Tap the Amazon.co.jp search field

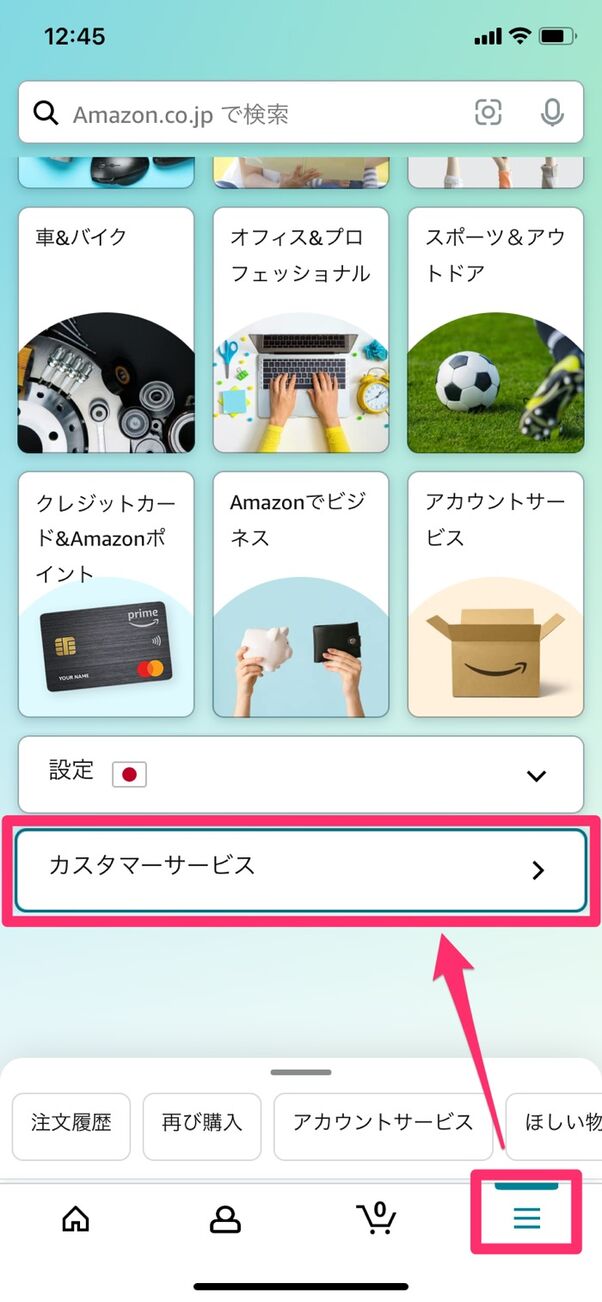[x=260, y=114]
